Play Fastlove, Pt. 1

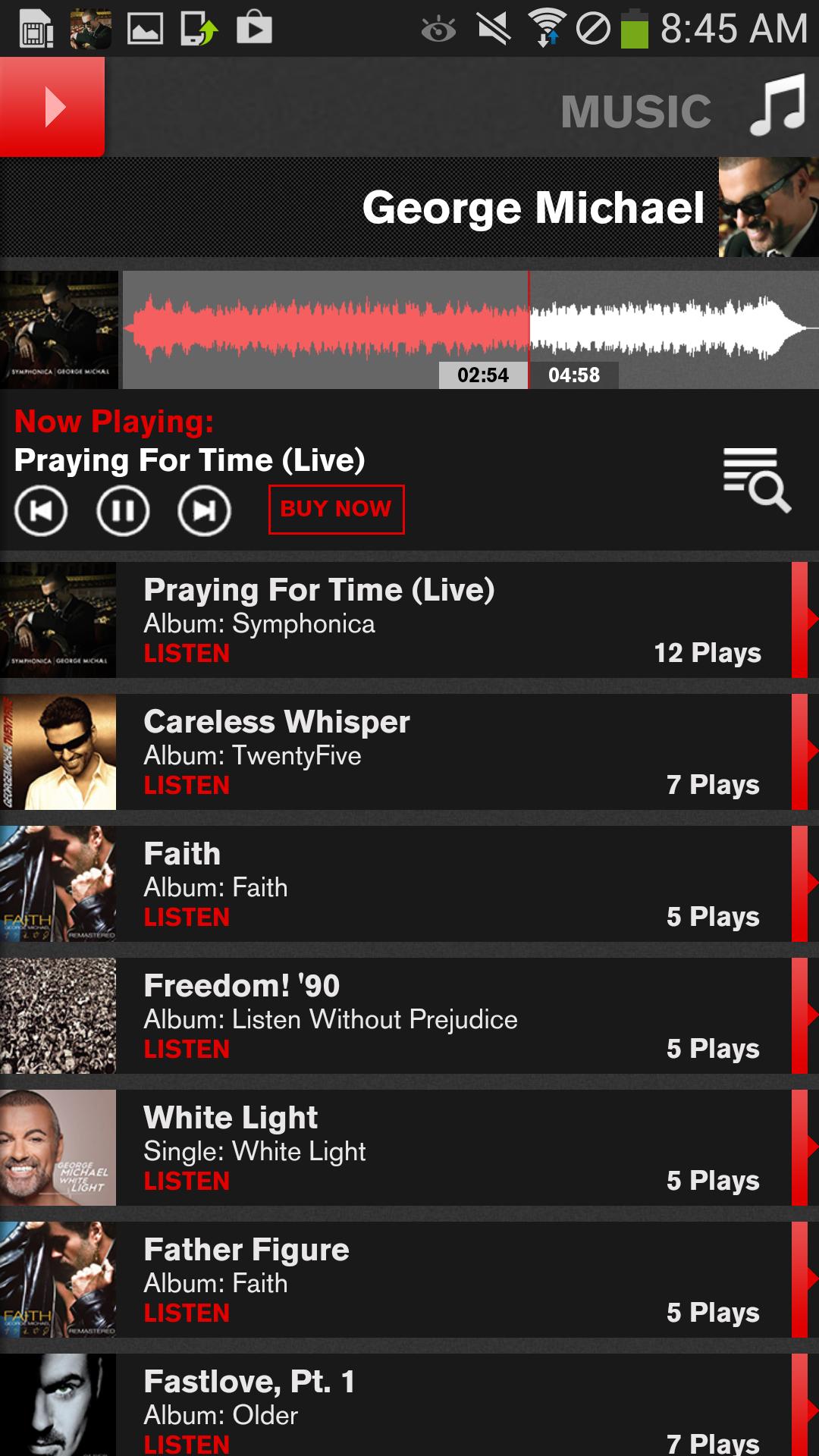point(187,1443)
